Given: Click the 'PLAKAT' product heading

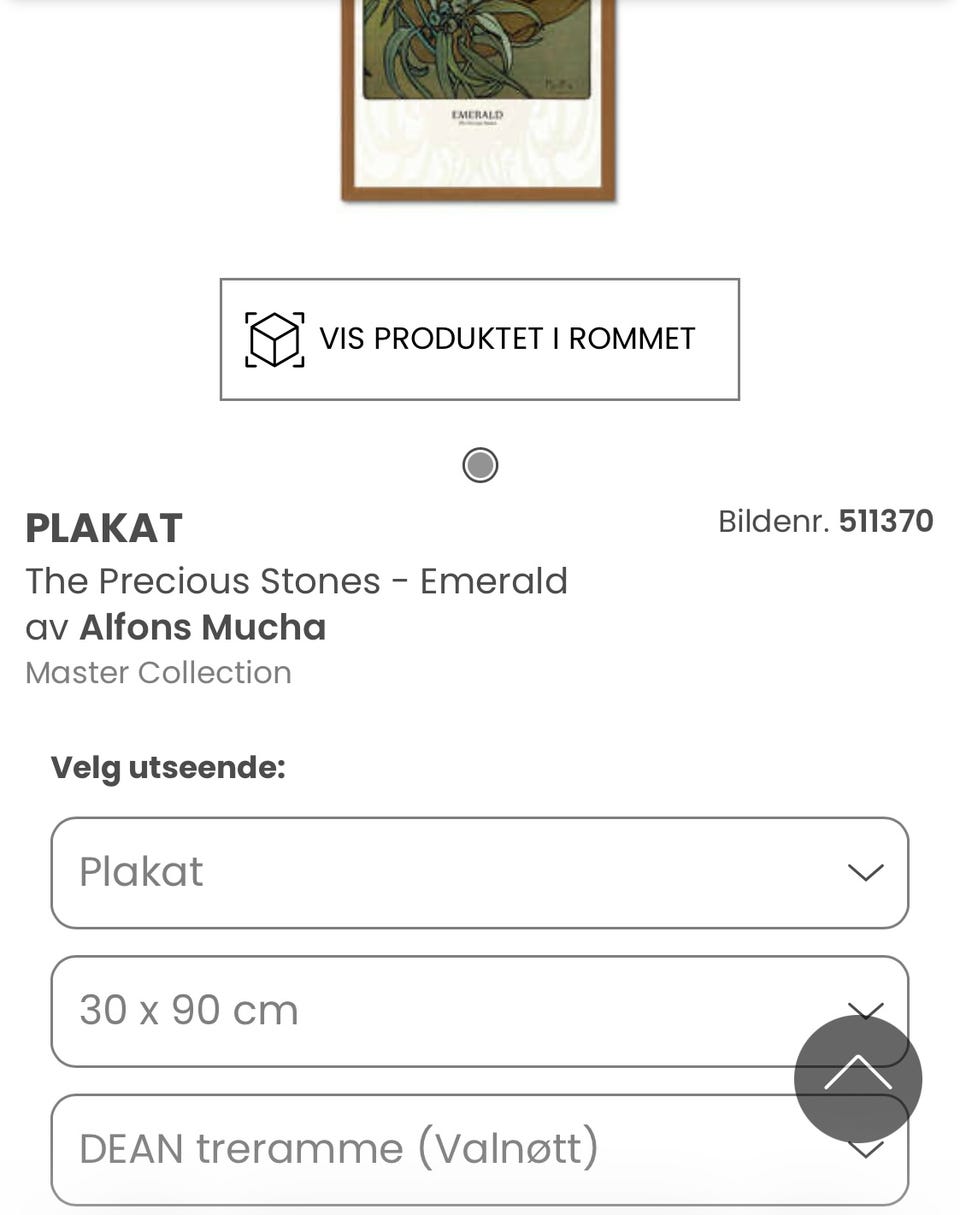Looking at the screenshot, I should click(x=104, y=528).
